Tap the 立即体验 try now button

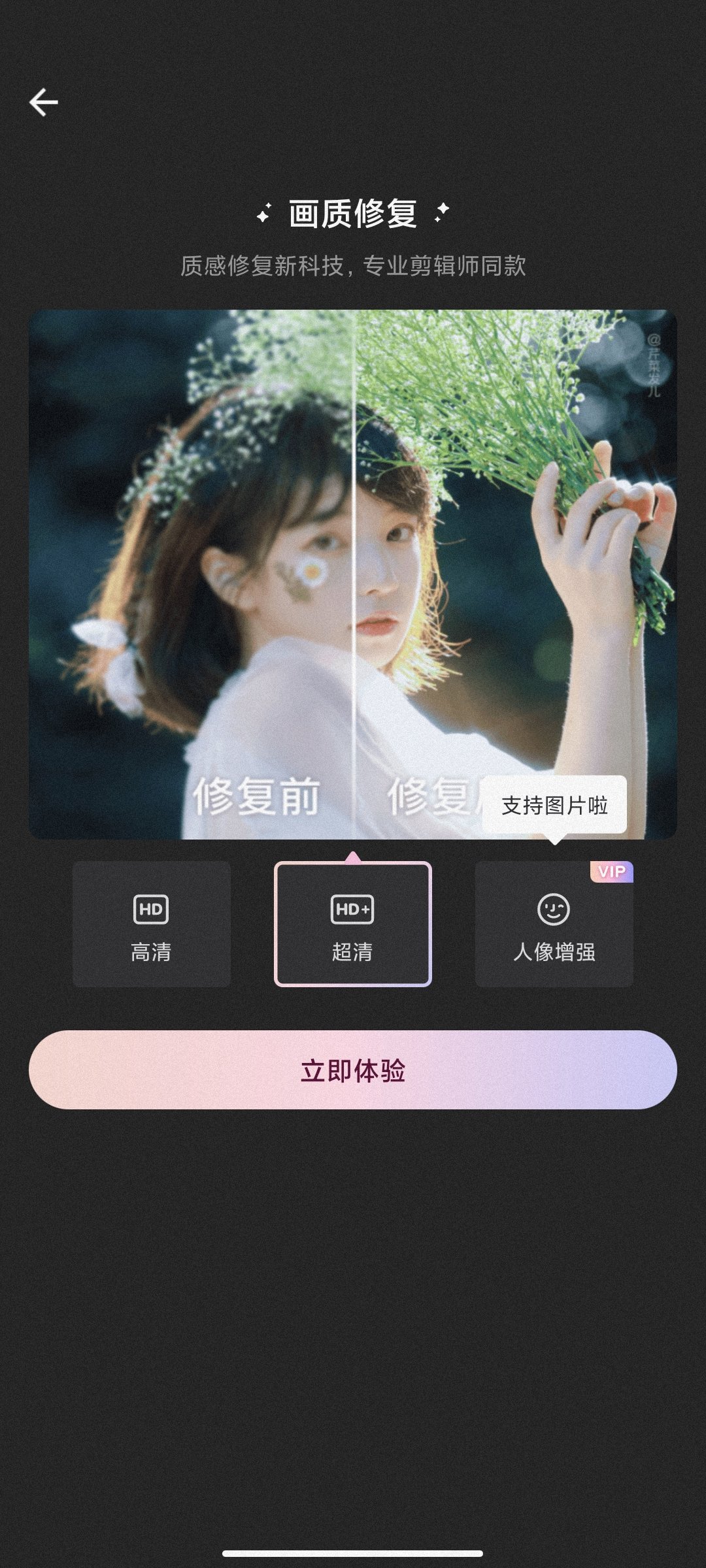352,1070
